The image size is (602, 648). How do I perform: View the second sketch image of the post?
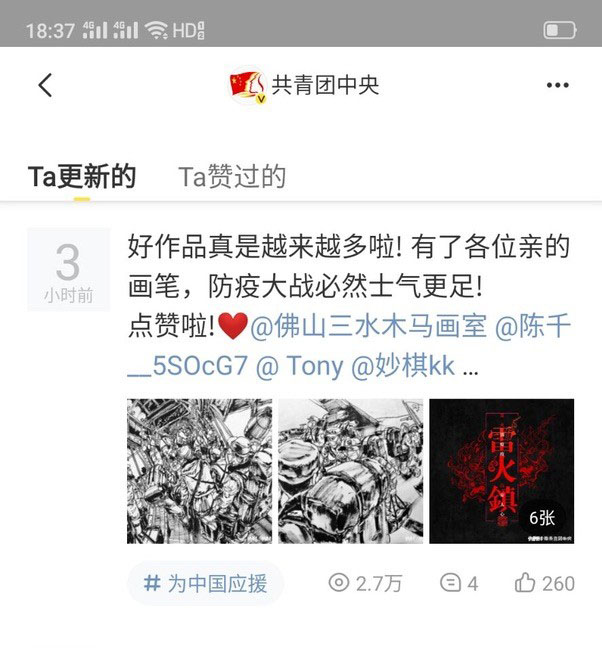click(x=350, y=471)
